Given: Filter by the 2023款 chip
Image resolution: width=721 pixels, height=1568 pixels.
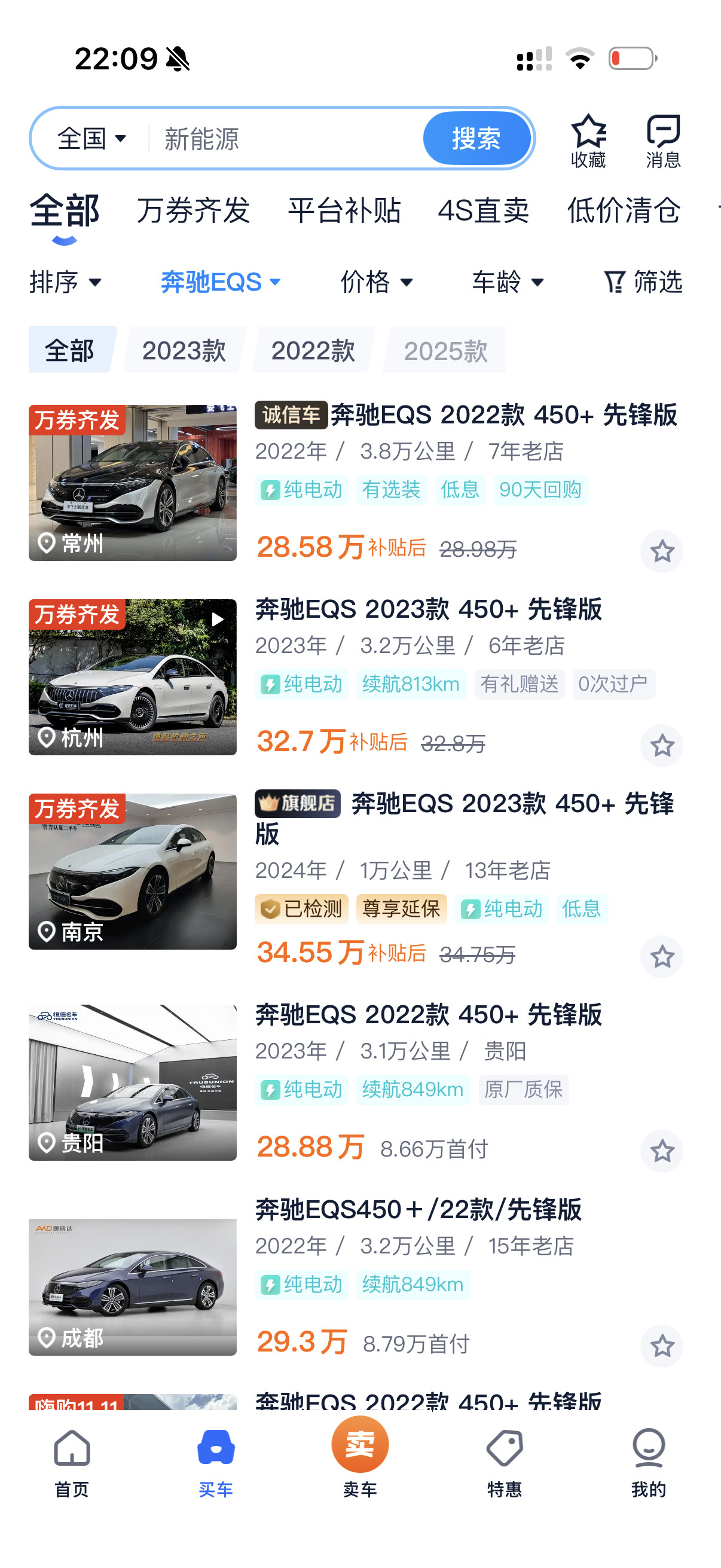Looking at the screenshot, I should tap(184, 350).
